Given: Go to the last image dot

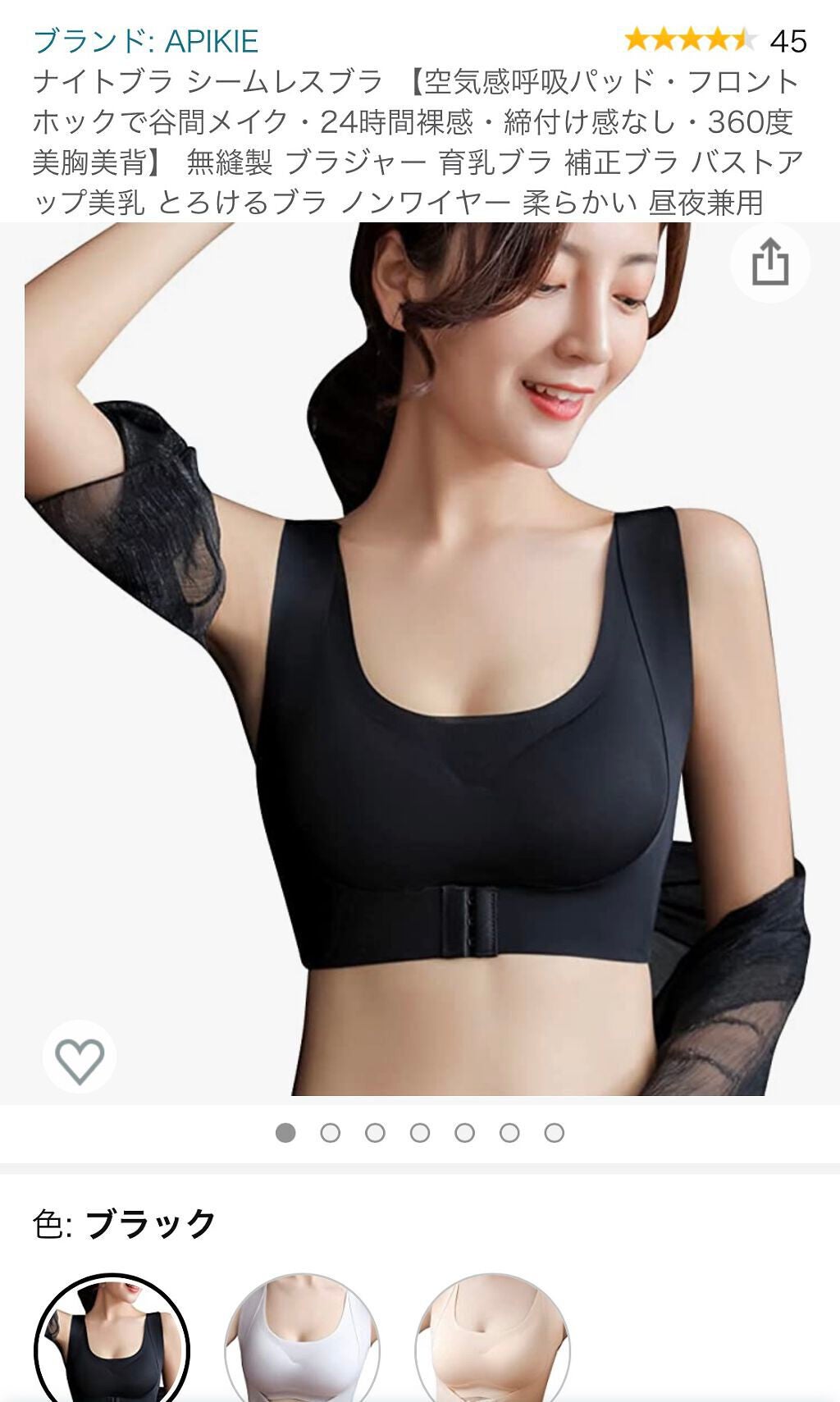Looking at the screenshot, I should (555, 1133).
